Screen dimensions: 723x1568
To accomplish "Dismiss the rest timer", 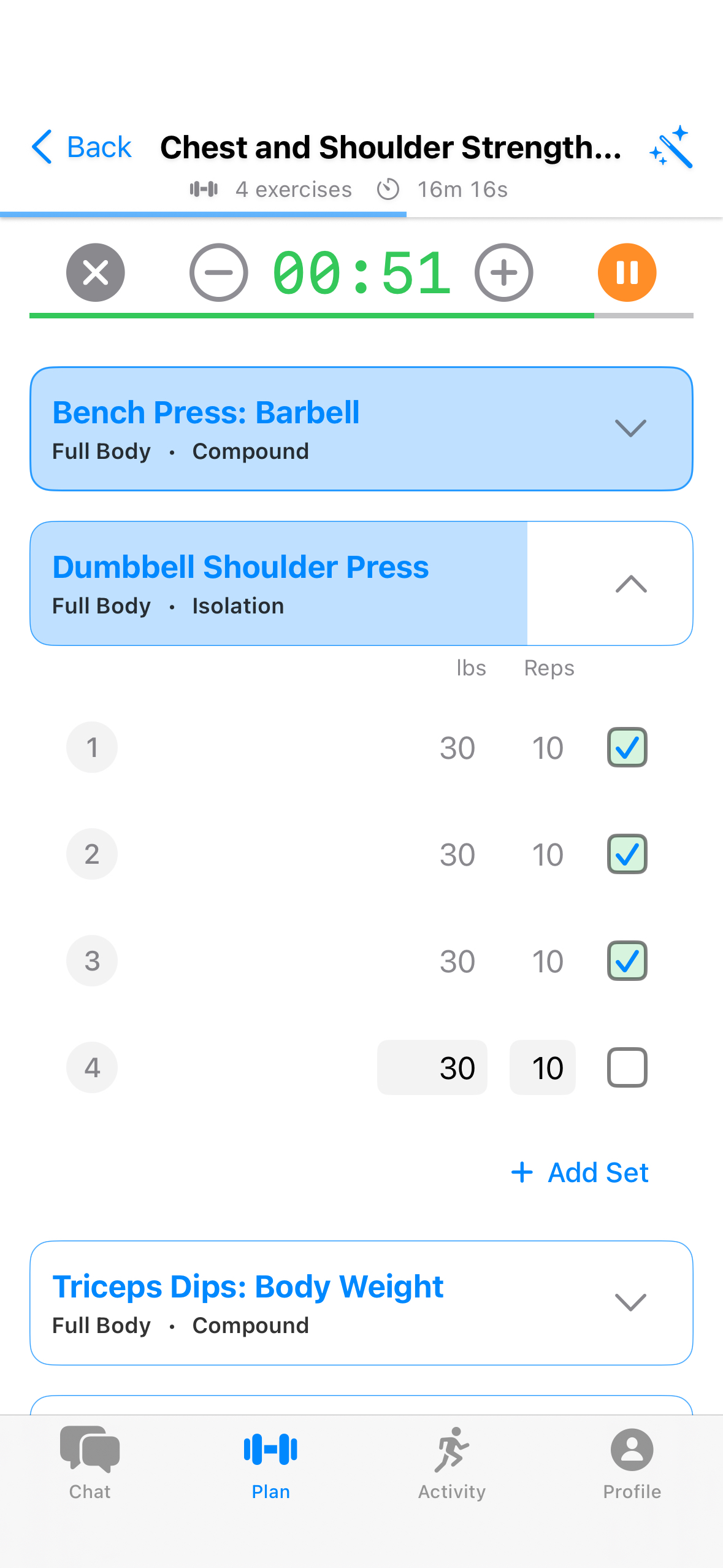I will 96,272.
